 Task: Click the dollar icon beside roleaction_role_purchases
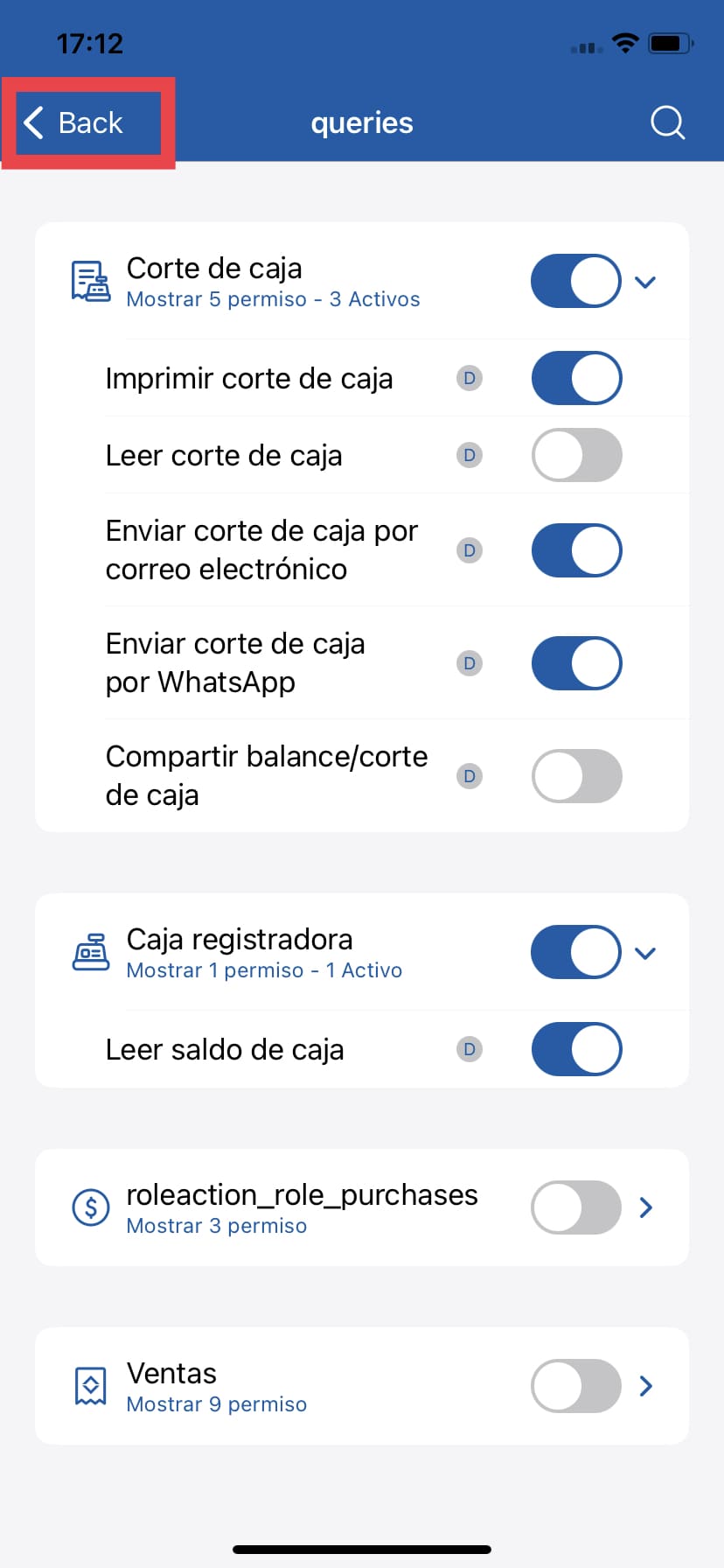[90, 1207]
